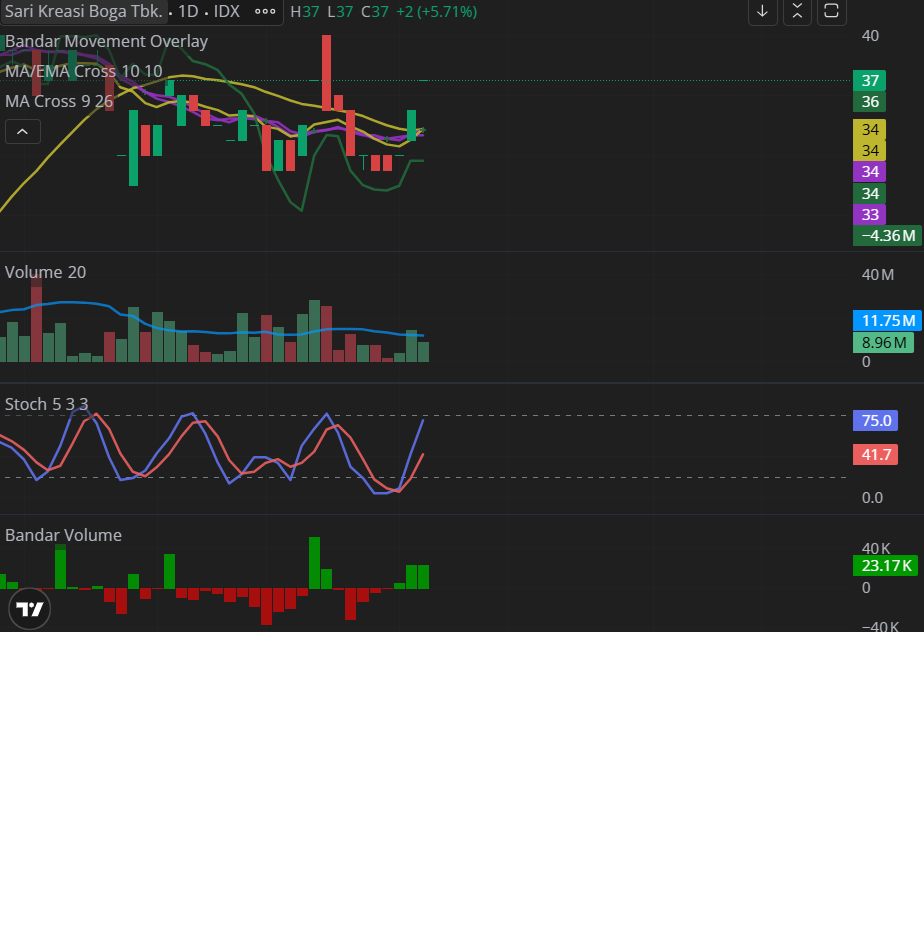Select the Bandar Volume indicator legend

[63, 535]
